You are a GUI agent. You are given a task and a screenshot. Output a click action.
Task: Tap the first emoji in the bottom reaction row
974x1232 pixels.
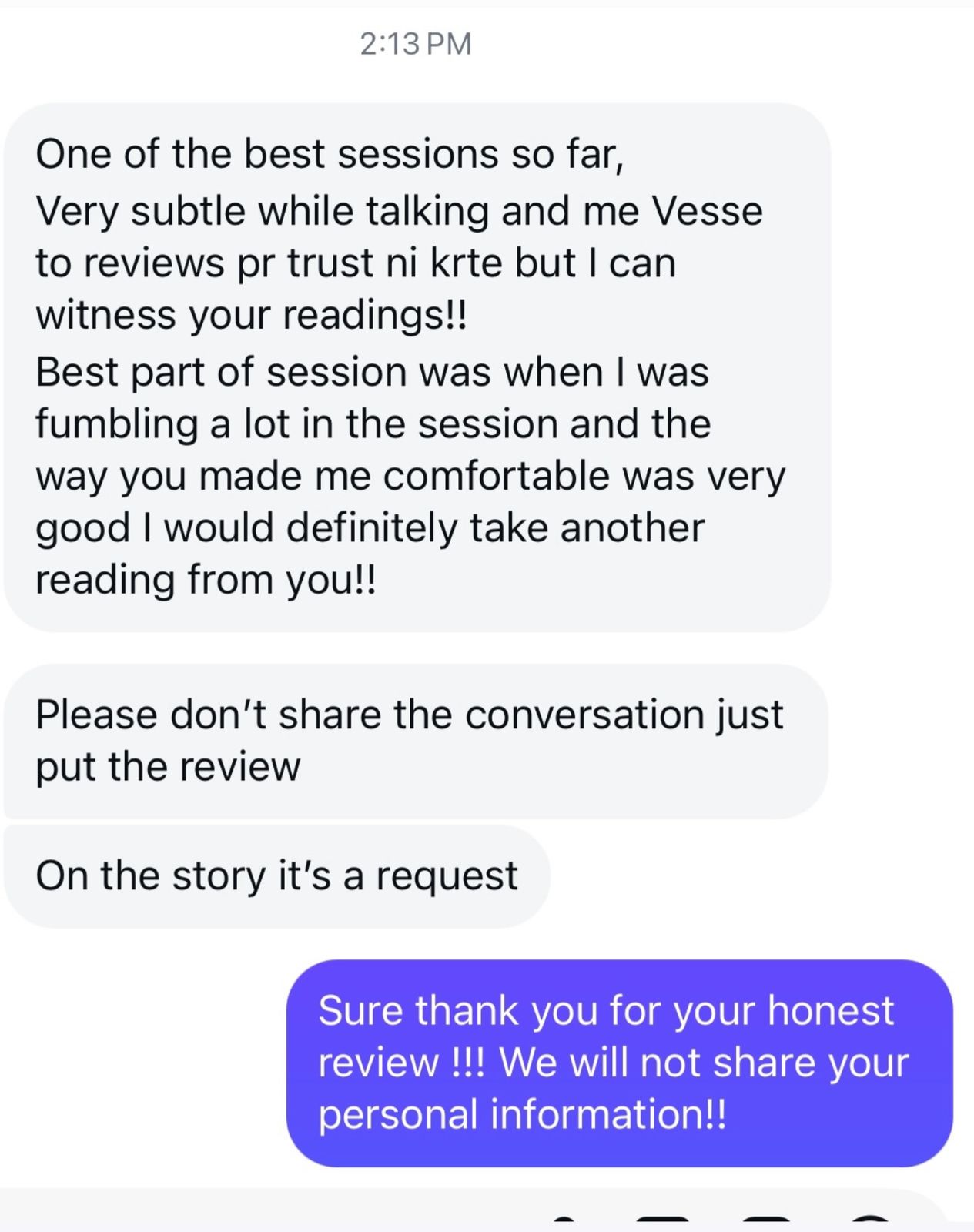[x=562, y=1224]
